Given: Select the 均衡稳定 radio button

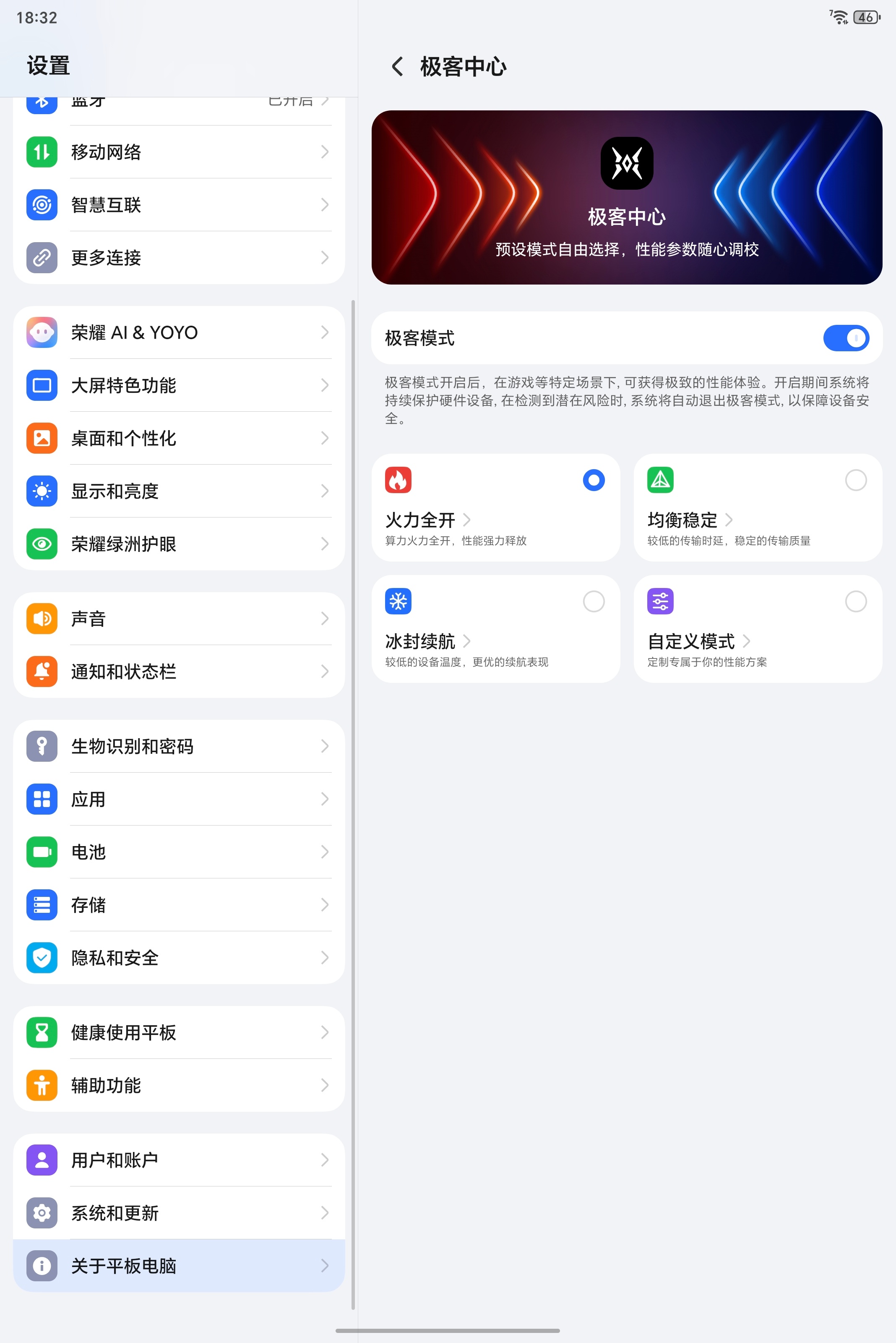Looking at the screenshot, I should (x=855, y=480).
